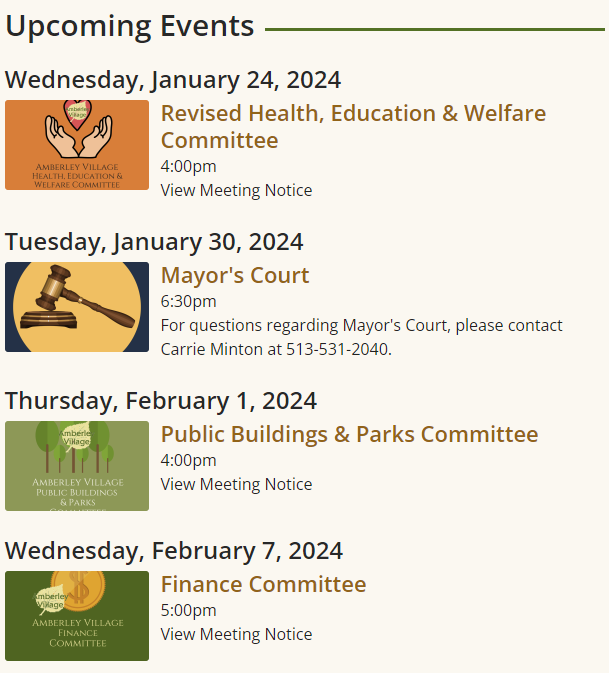The image size is (609, 673).
Task: View Meeting Notice for Finance Committee
Action: coord(236,634)
